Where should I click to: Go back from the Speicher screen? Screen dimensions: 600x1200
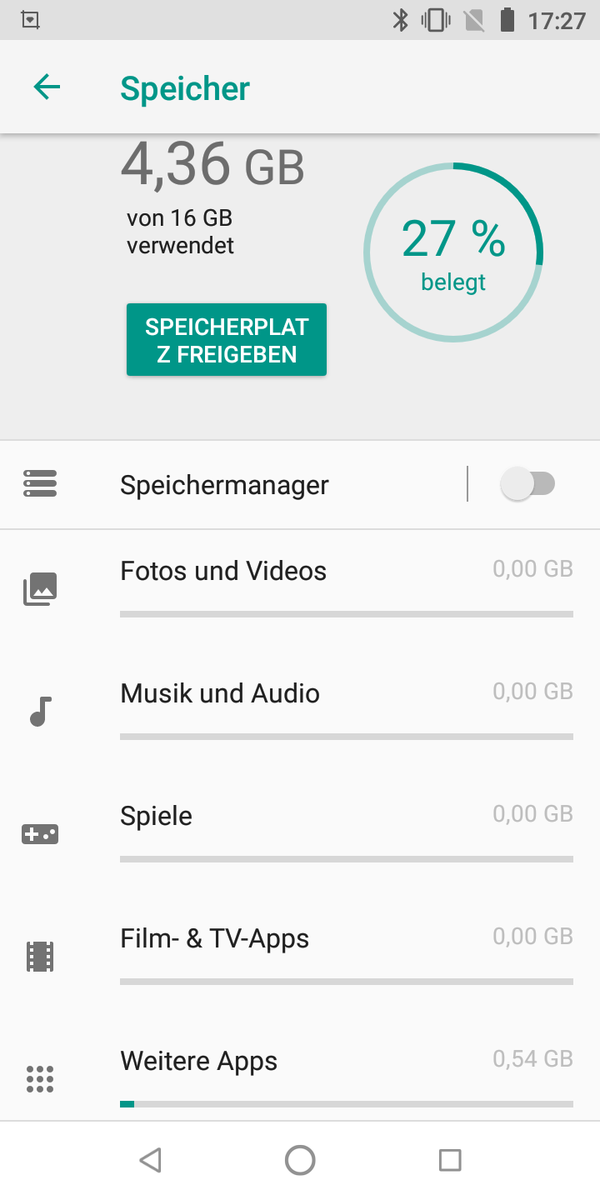[47, 88]
